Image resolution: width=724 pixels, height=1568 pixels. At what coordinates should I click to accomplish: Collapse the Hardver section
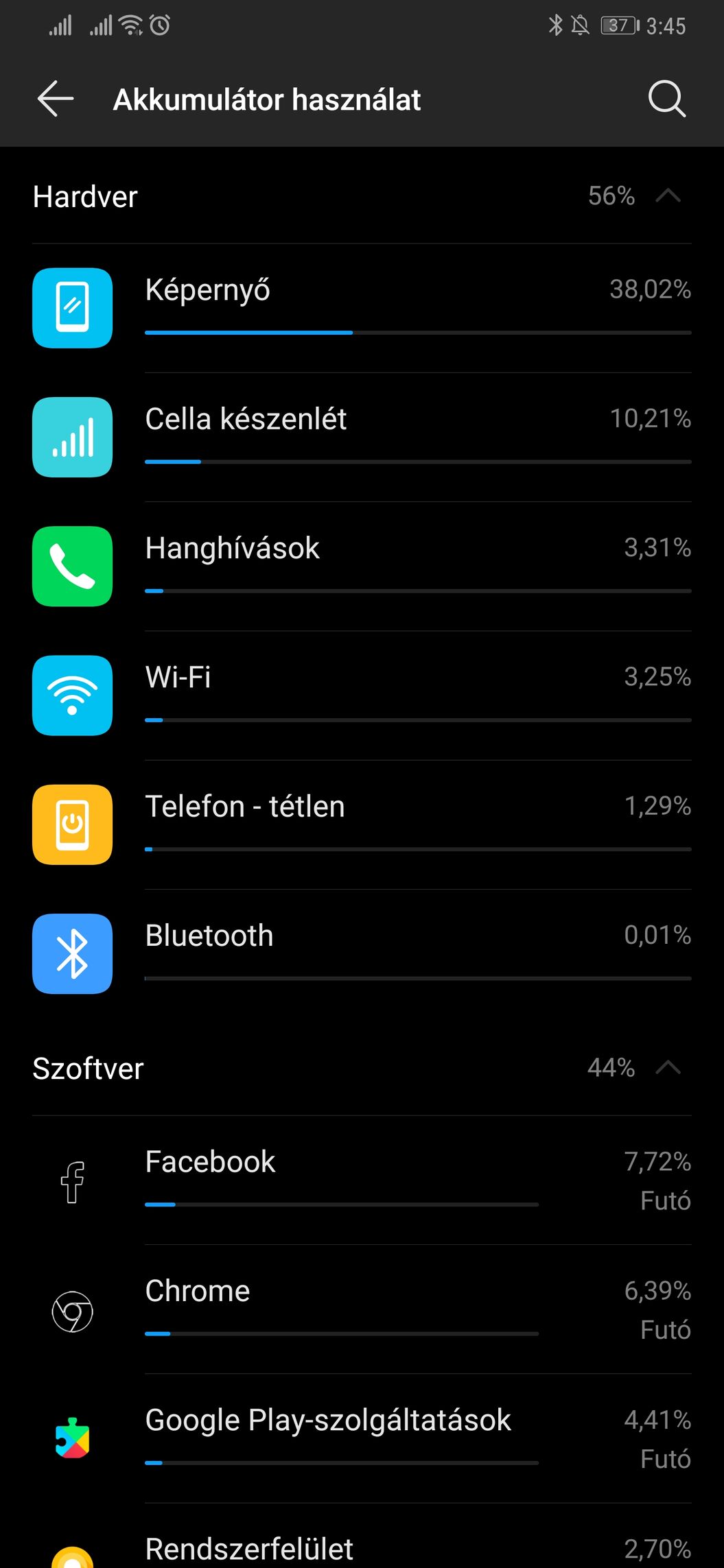[668, 195]
